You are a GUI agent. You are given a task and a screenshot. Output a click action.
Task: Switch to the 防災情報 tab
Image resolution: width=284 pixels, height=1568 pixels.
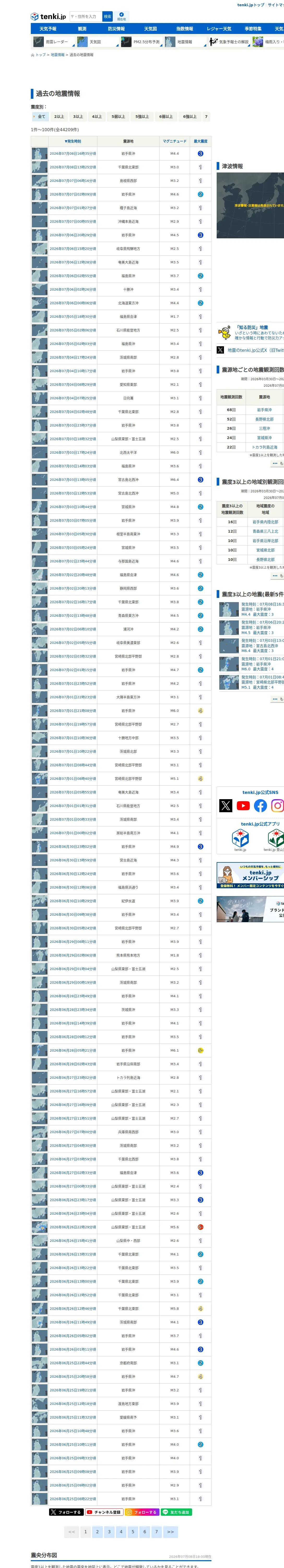[x=116, y=28]
